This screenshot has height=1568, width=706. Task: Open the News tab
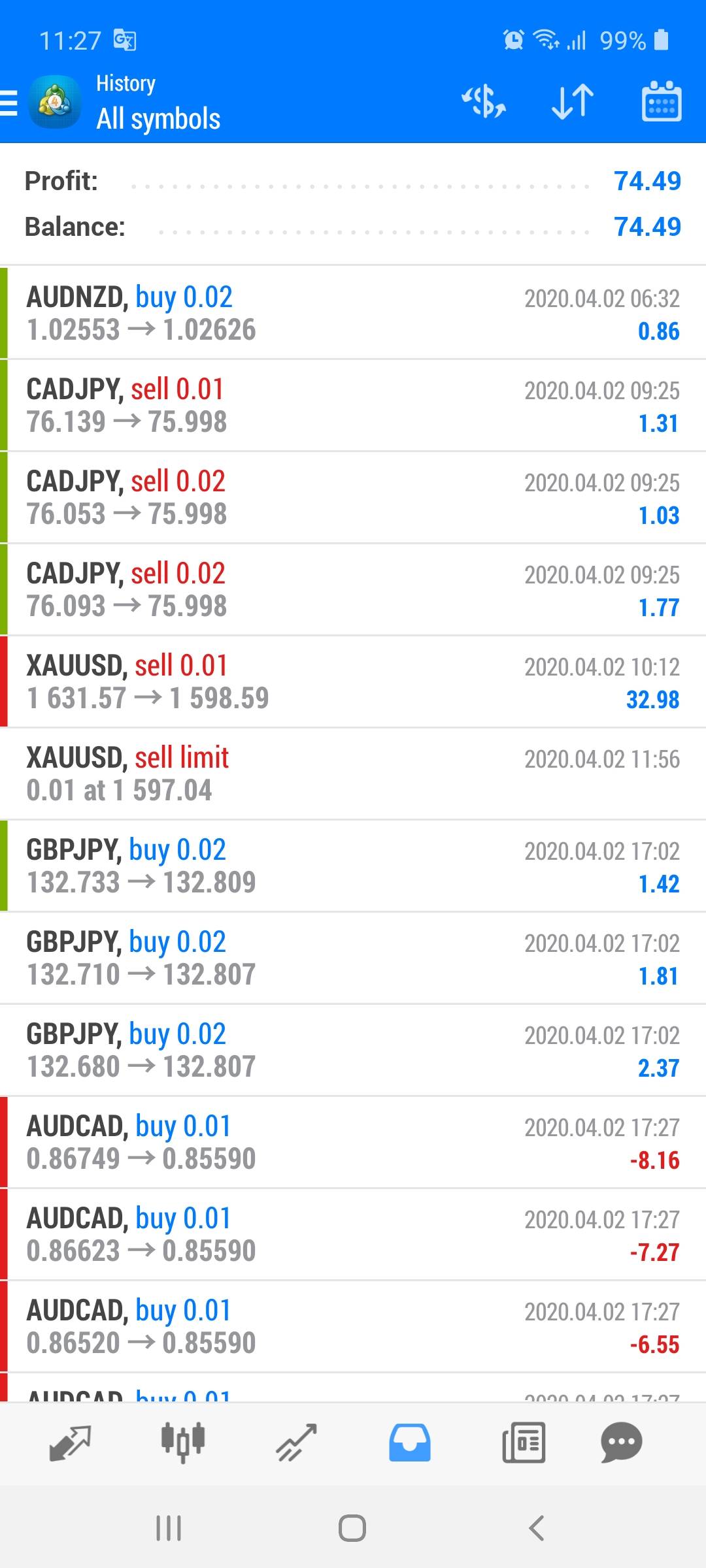coord(524,1443)
